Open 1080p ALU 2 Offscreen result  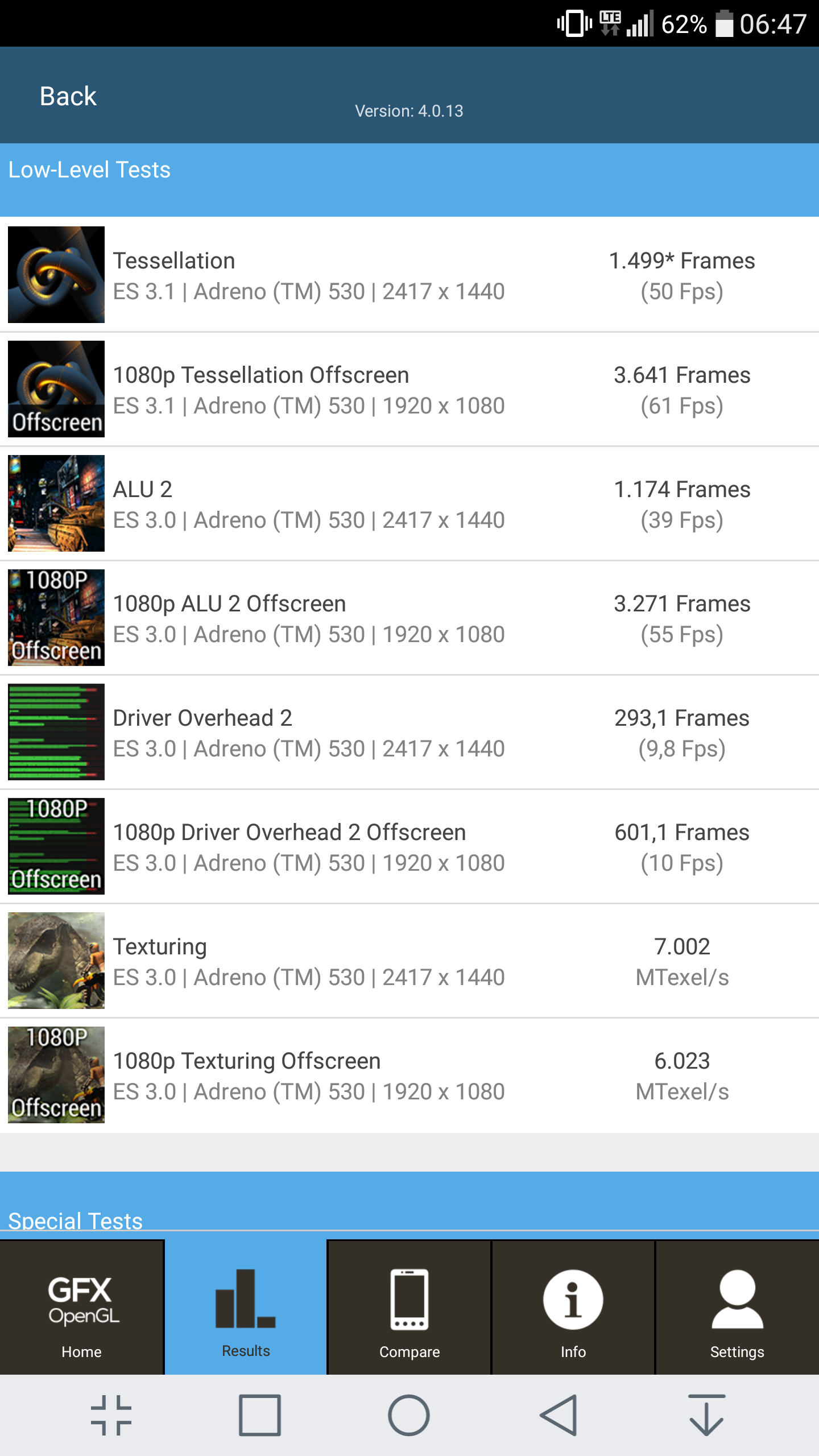click(x=409, y=618)
